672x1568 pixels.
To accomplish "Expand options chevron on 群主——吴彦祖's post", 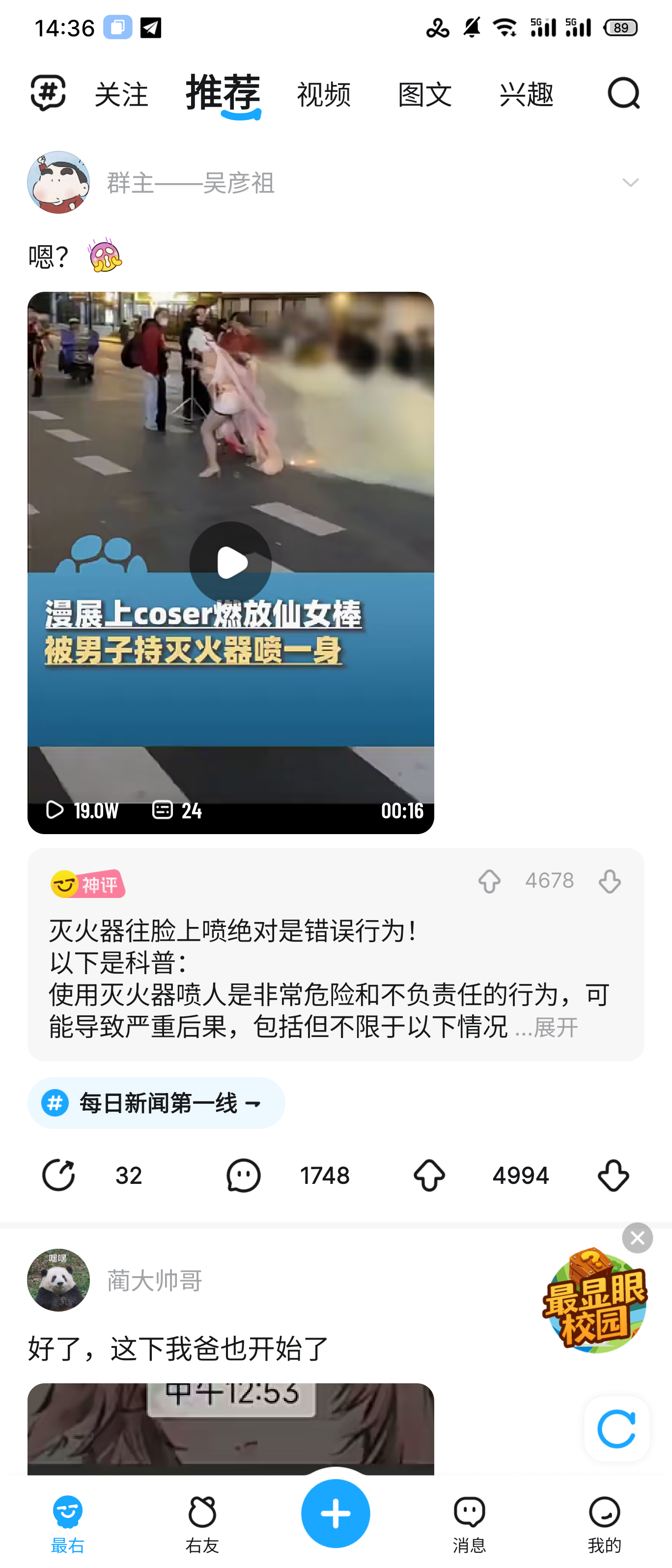I will (x=630, y=183).
